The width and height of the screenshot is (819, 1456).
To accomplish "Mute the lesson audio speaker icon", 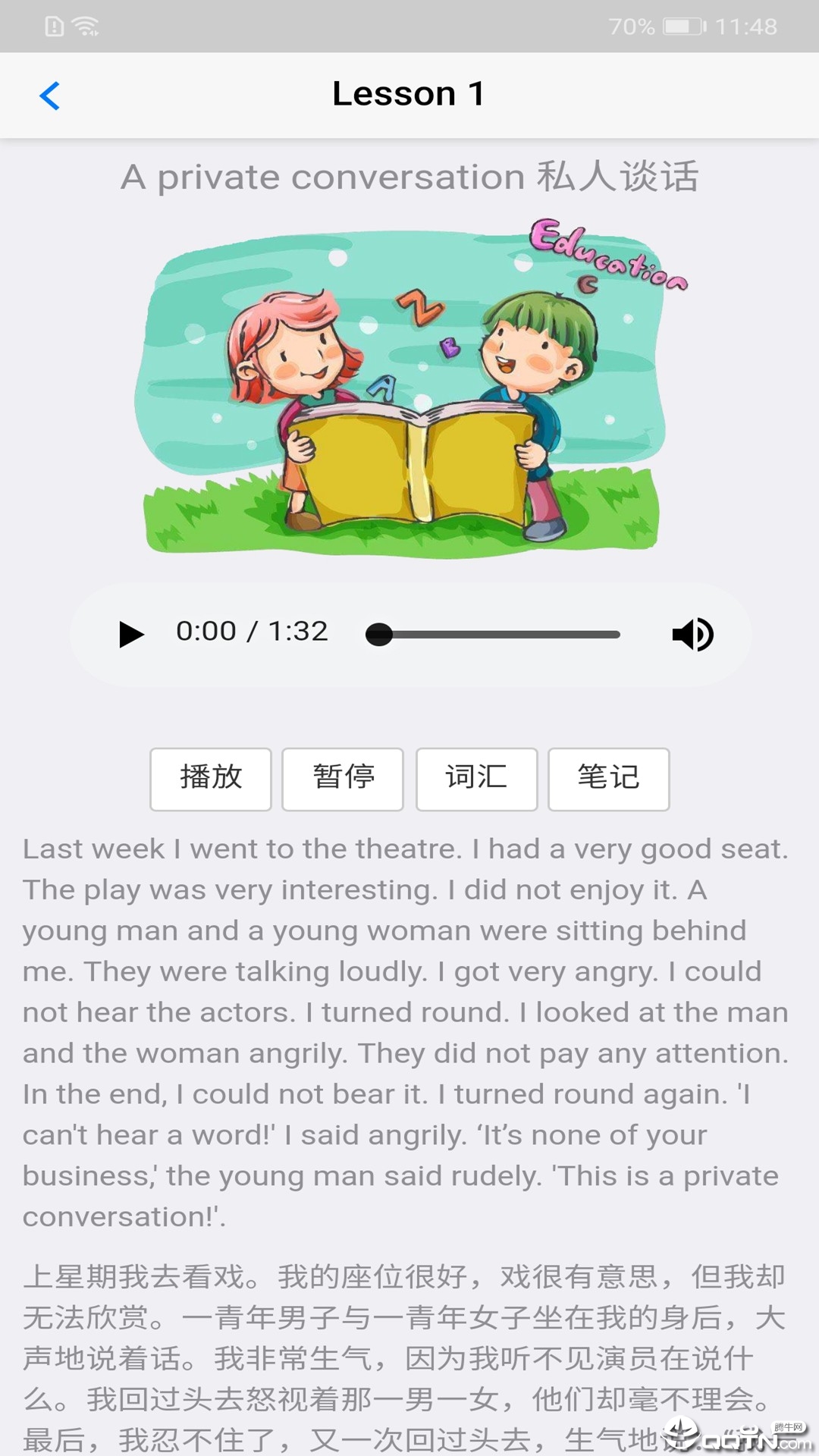I will (692, 634).
